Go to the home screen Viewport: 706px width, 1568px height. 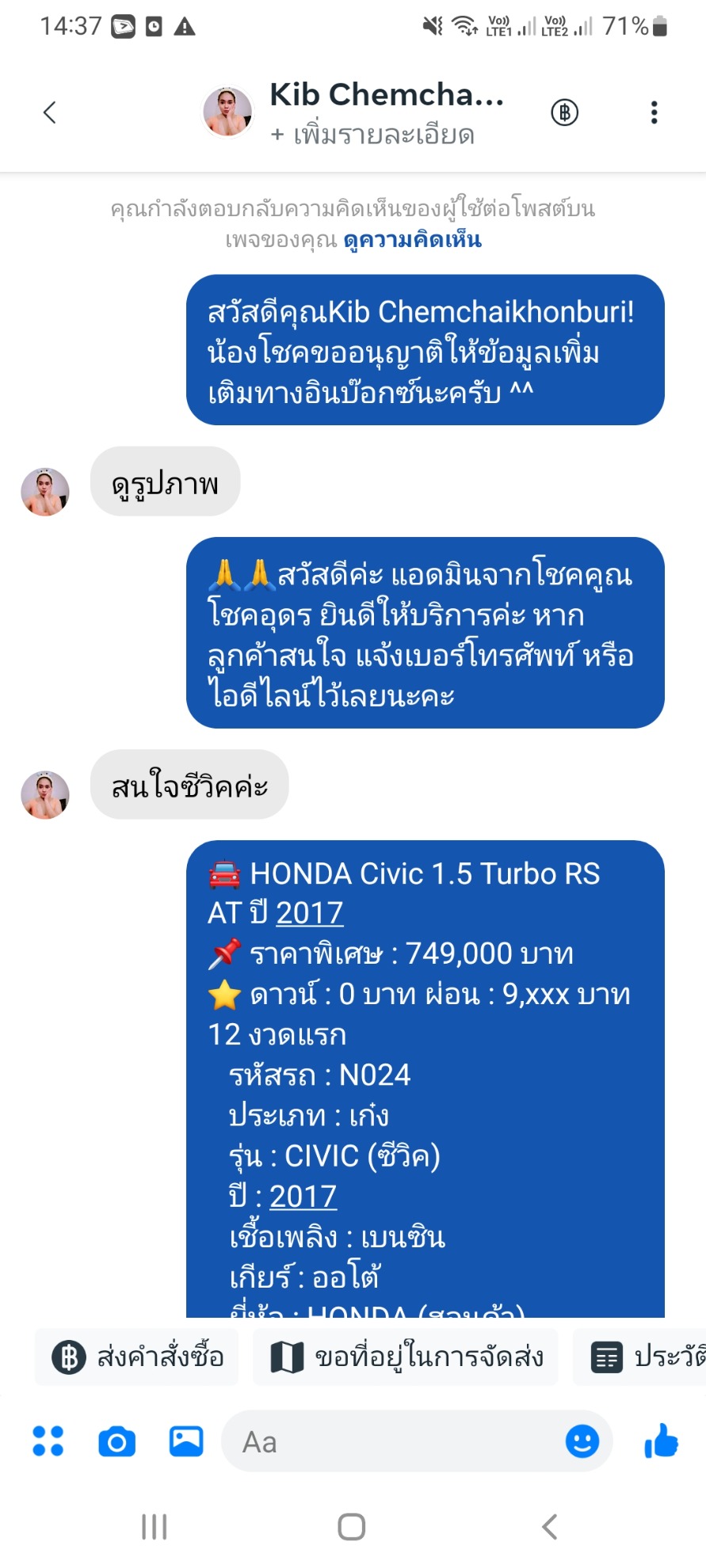[x=352, y=1527]
